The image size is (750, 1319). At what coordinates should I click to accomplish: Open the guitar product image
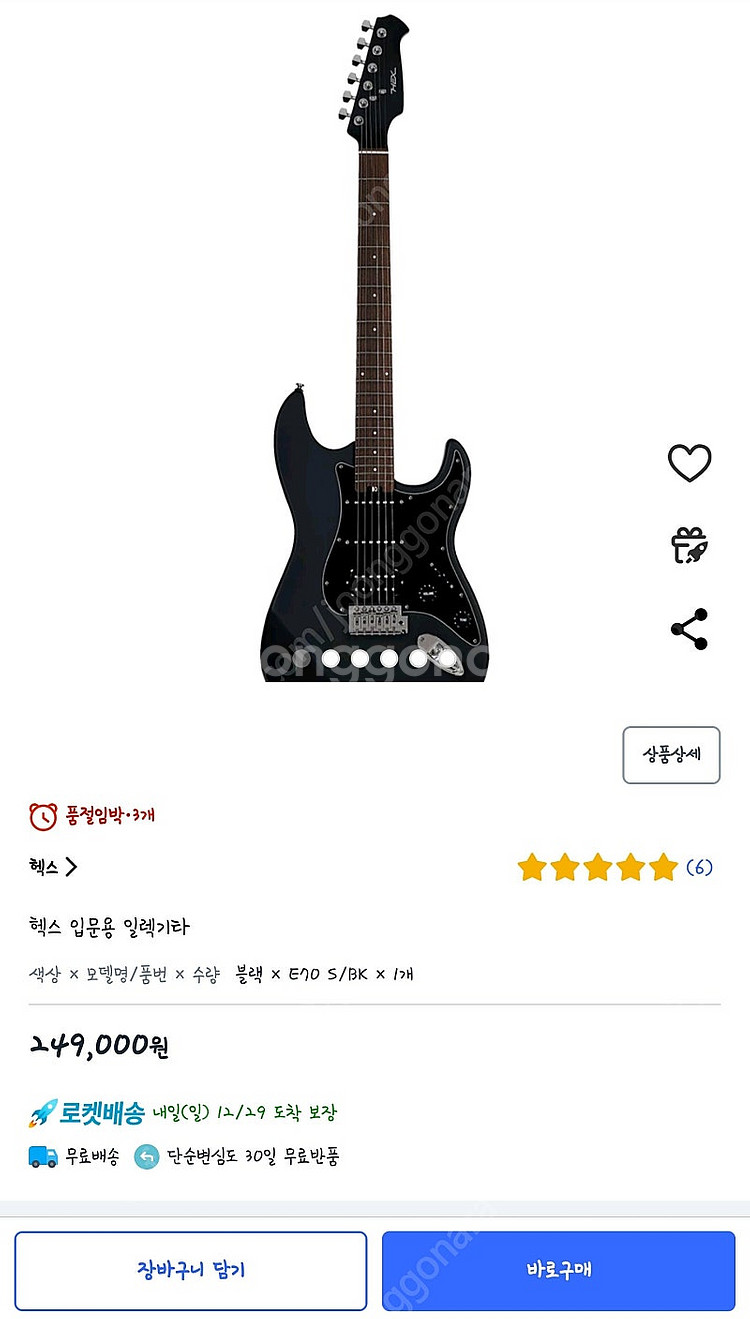coord(375,350)
